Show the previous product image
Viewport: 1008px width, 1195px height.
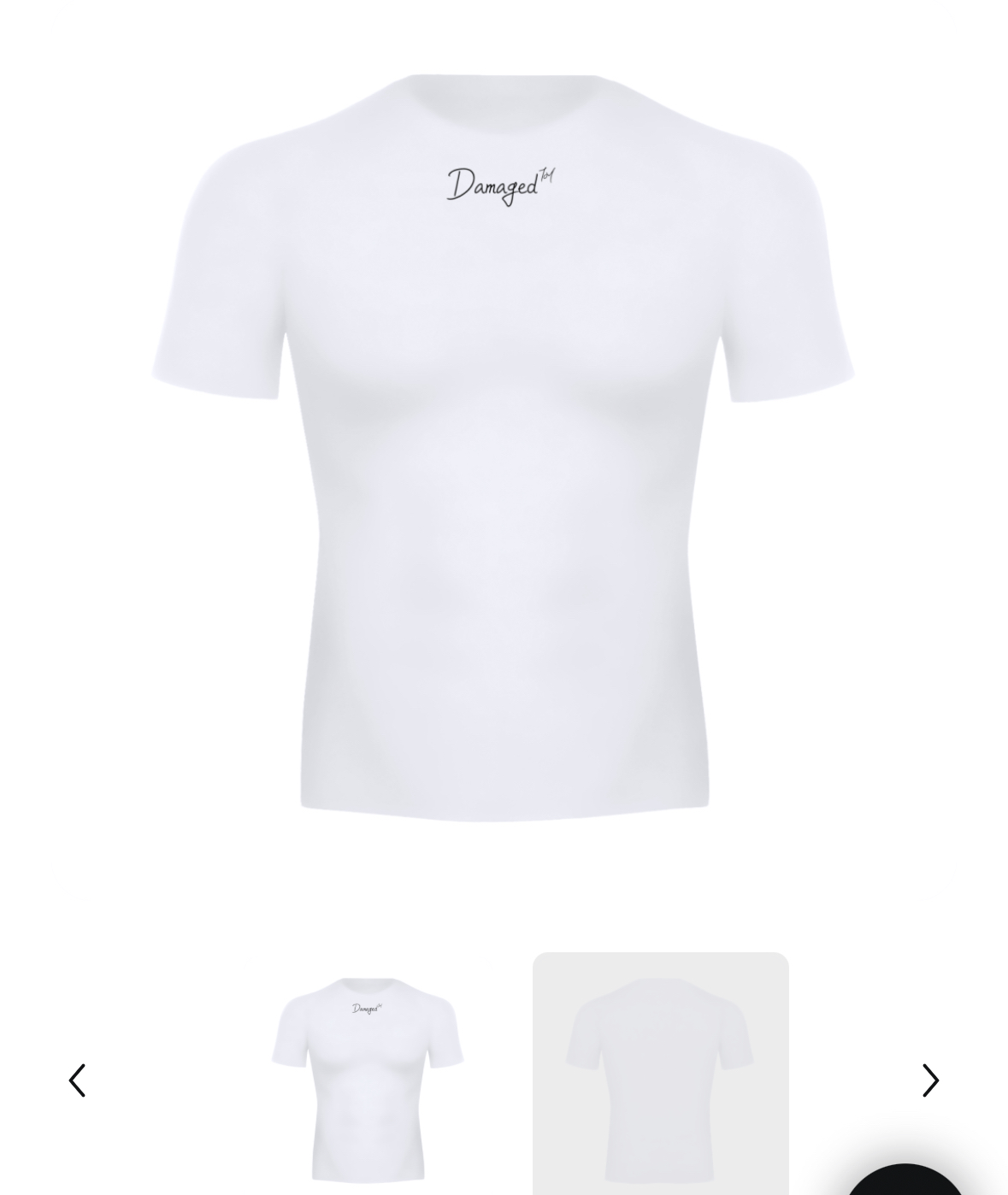click(x=77, y=1080)
